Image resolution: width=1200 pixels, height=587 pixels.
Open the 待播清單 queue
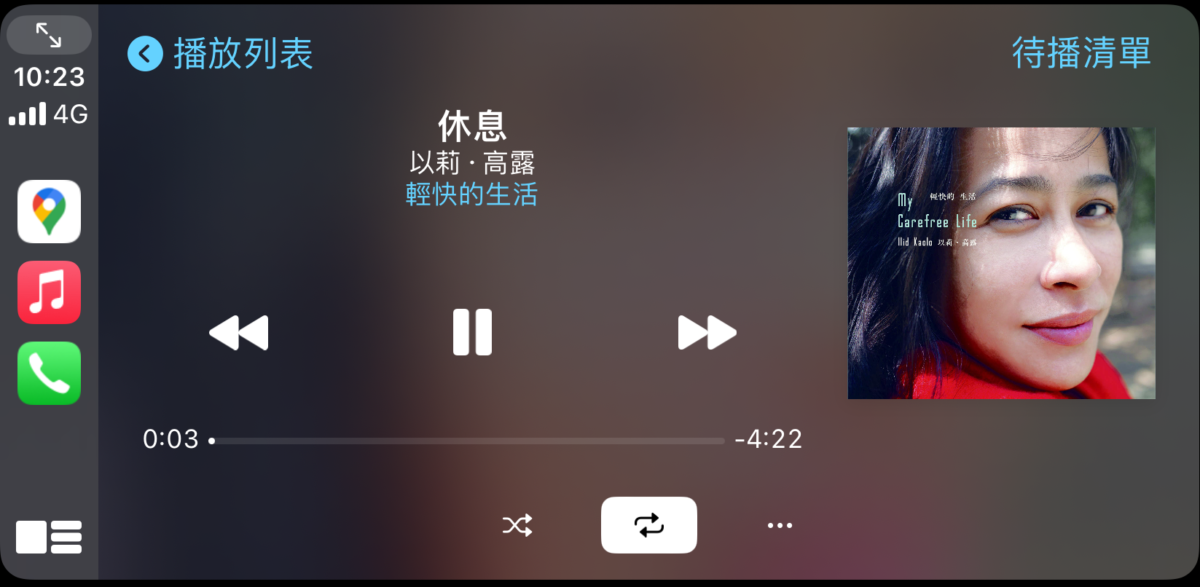pos(1081,53)
